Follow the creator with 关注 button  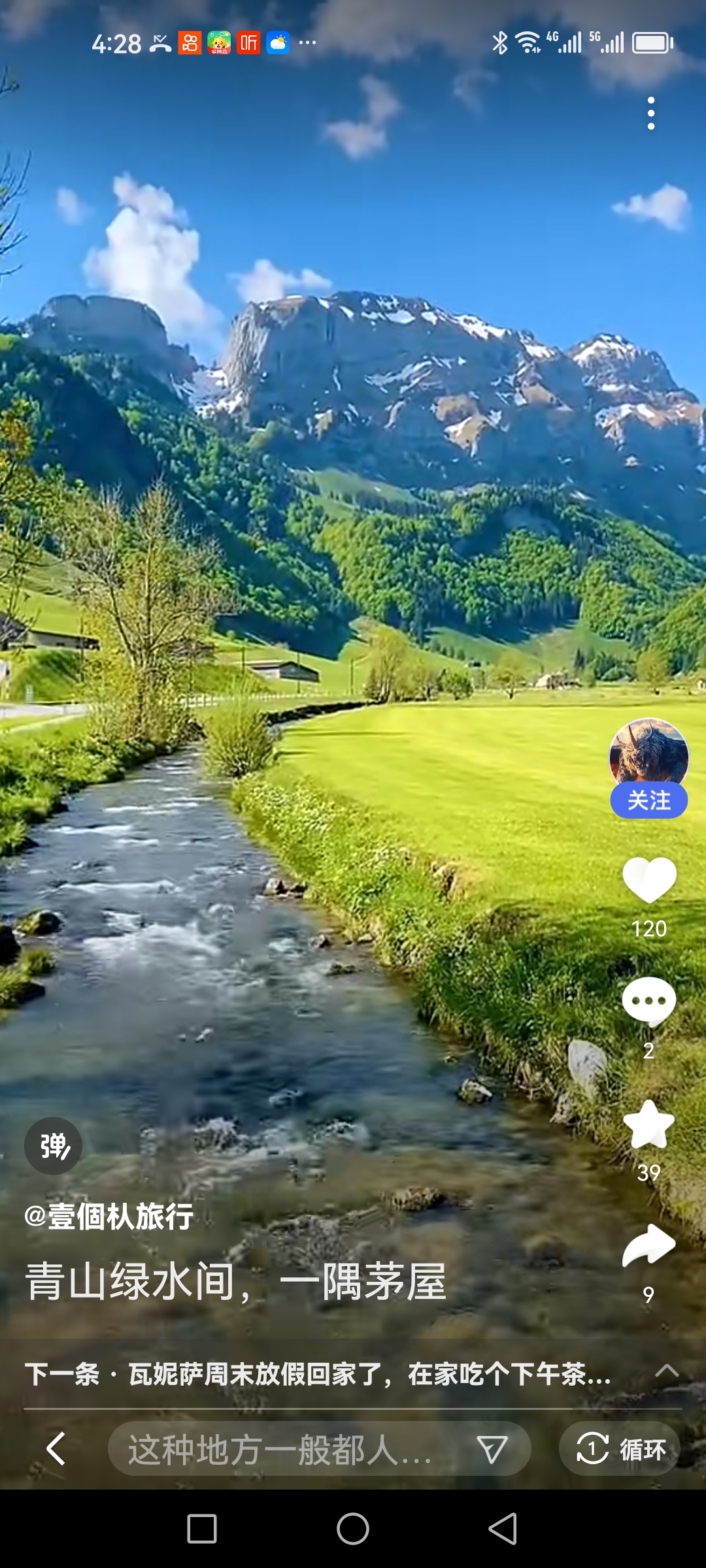point(648,800)
